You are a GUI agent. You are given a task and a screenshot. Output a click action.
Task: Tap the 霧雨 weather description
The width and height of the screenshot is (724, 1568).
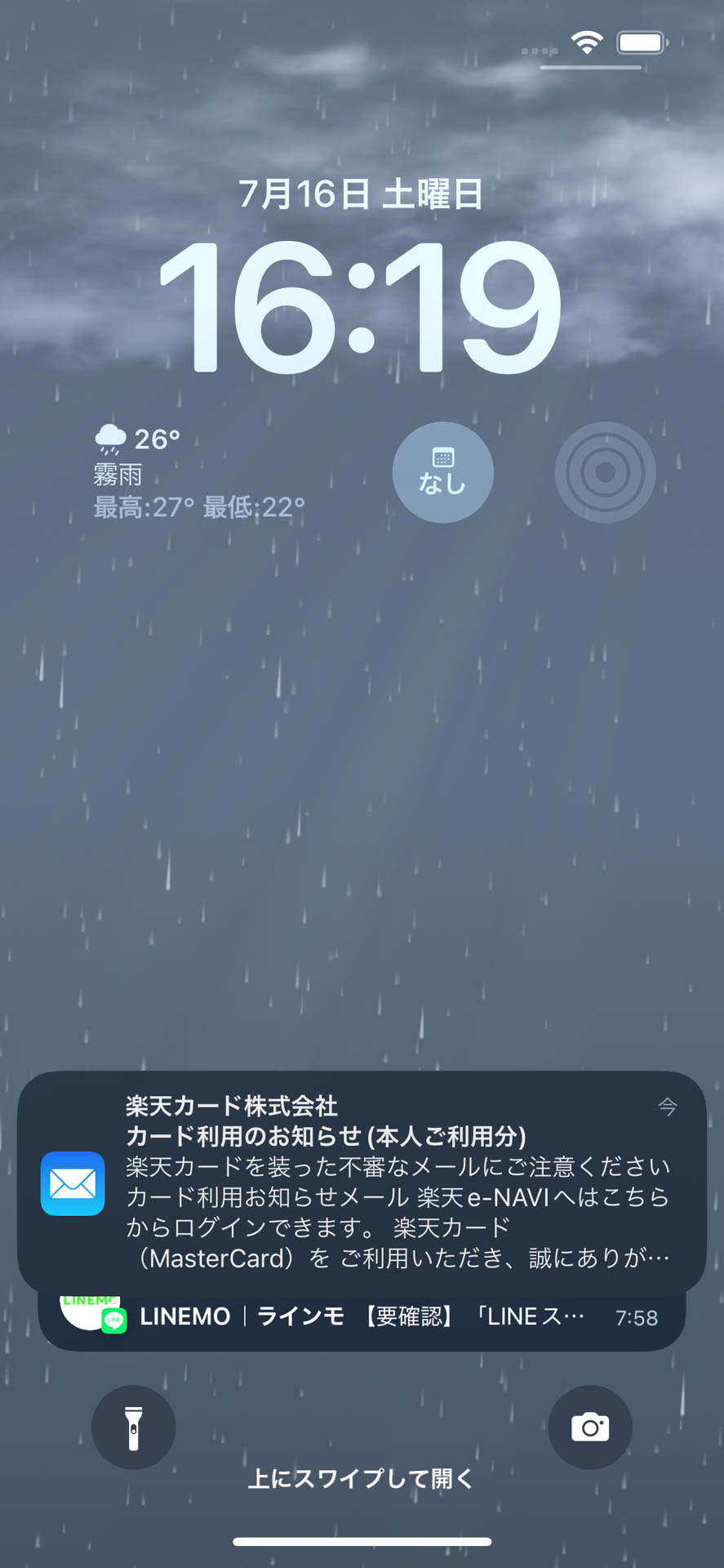click(x=117, y=474)
